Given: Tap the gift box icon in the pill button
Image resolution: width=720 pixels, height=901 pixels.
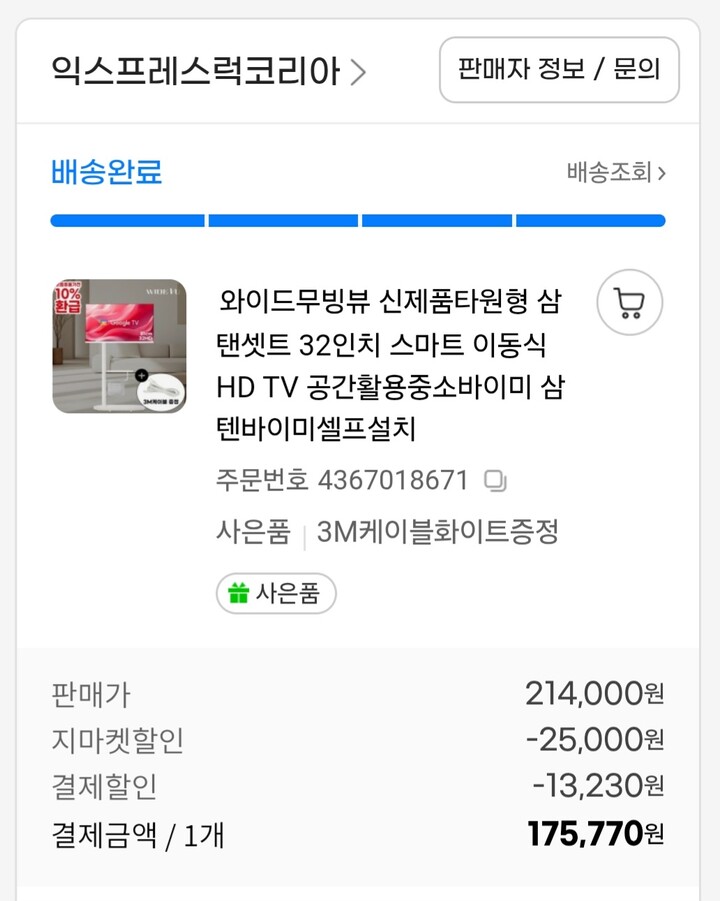Looking at the screenshot, I should click(x=238, y=593).
